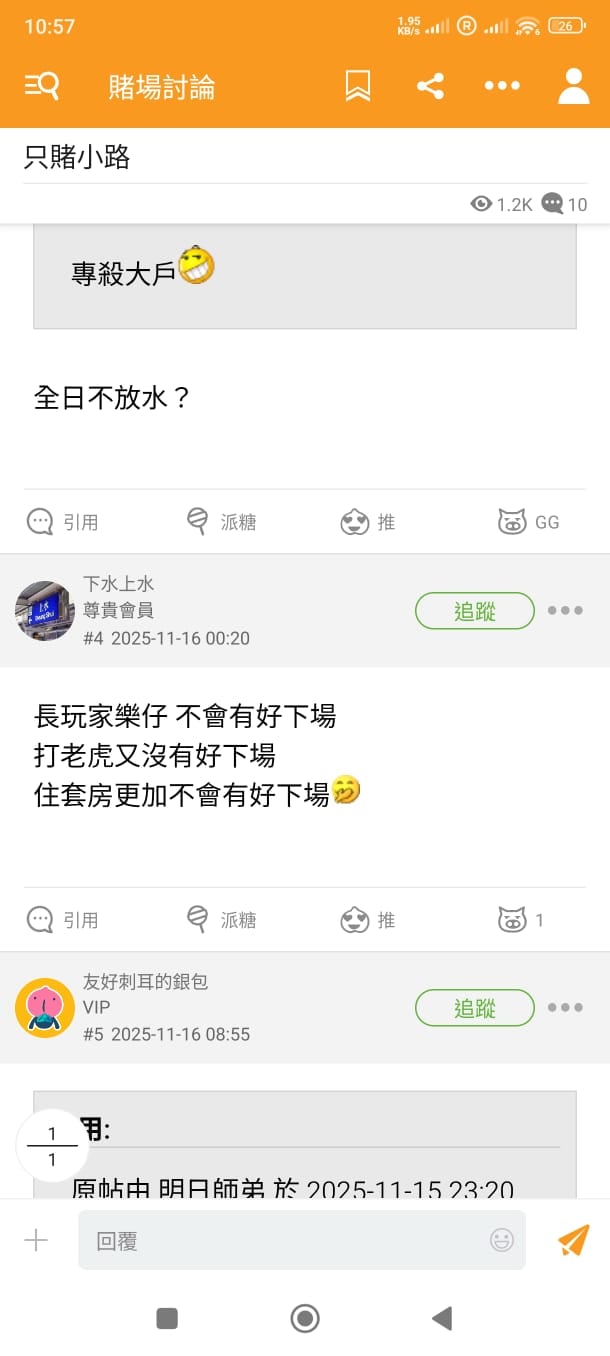This screenshot has width=610, height=1356.
Task: Open 下水上水's avatar profile
Action: point(45,610)
